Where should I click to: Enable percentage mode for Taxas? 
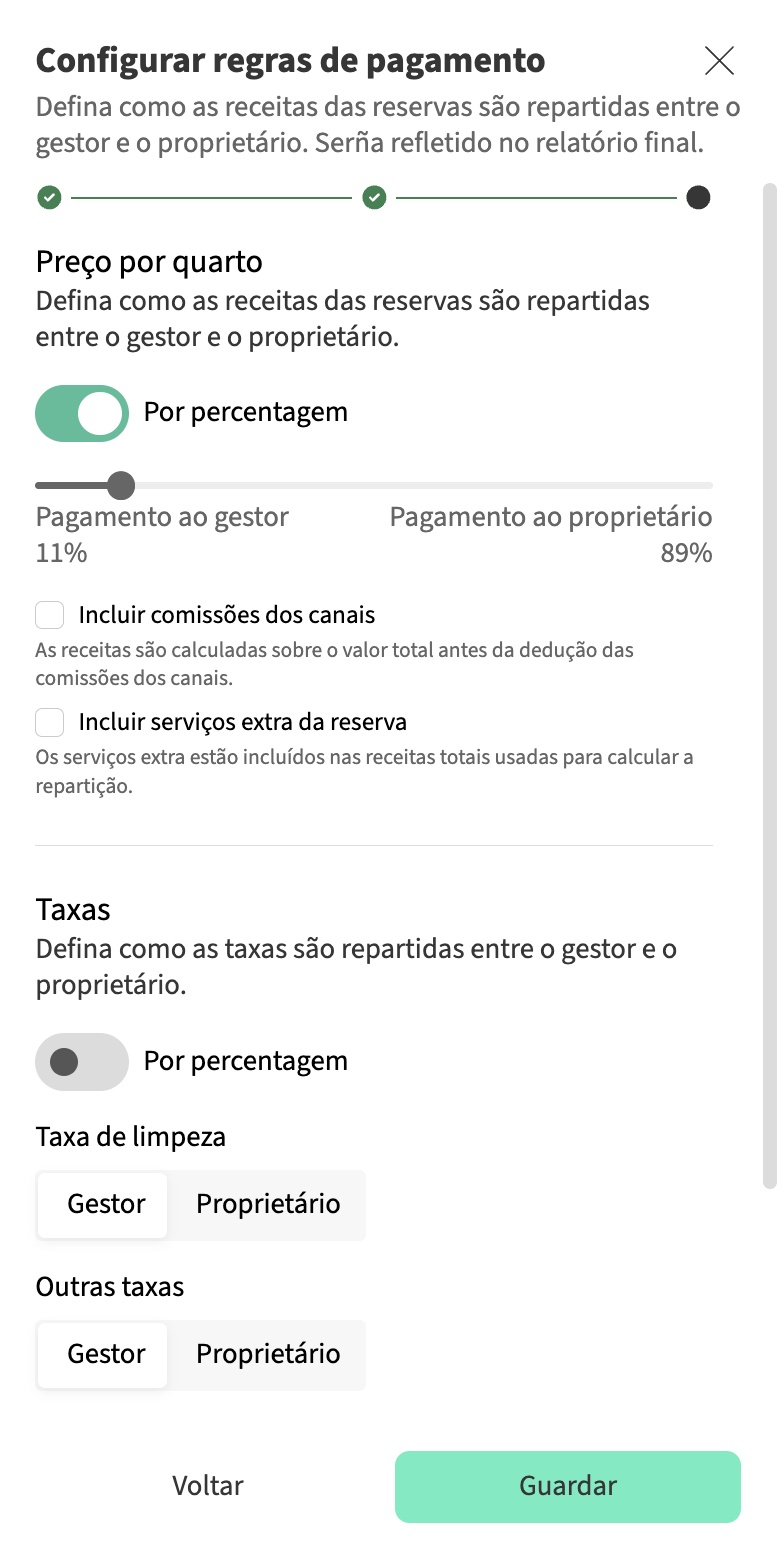[x=82, y=1061]
